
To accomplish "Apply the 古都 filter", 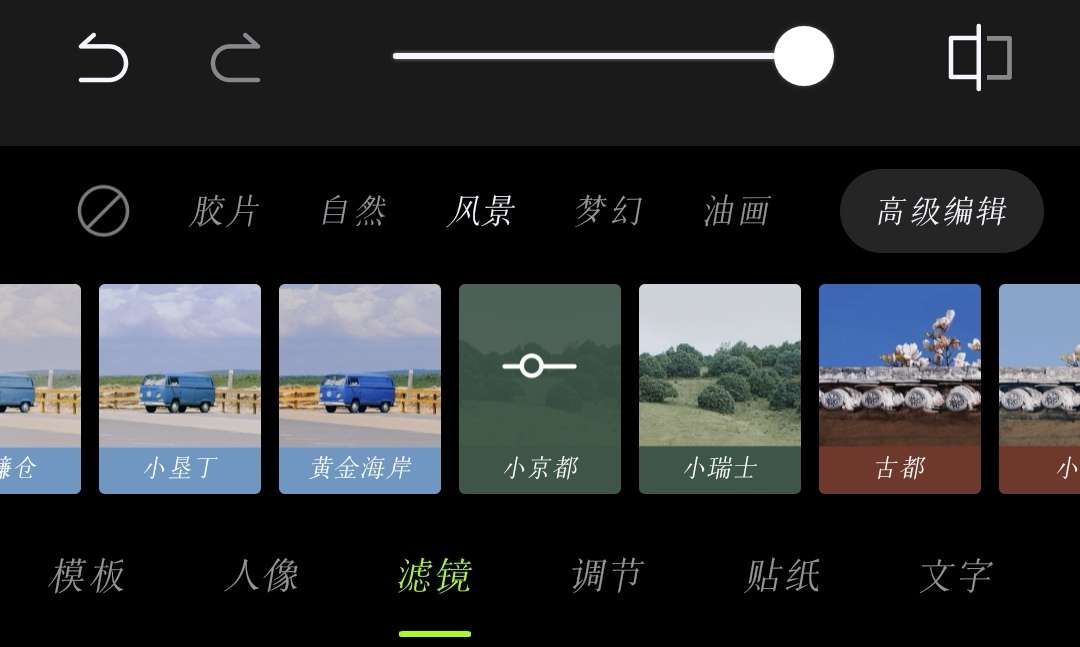I will click(x=900, y=388).
